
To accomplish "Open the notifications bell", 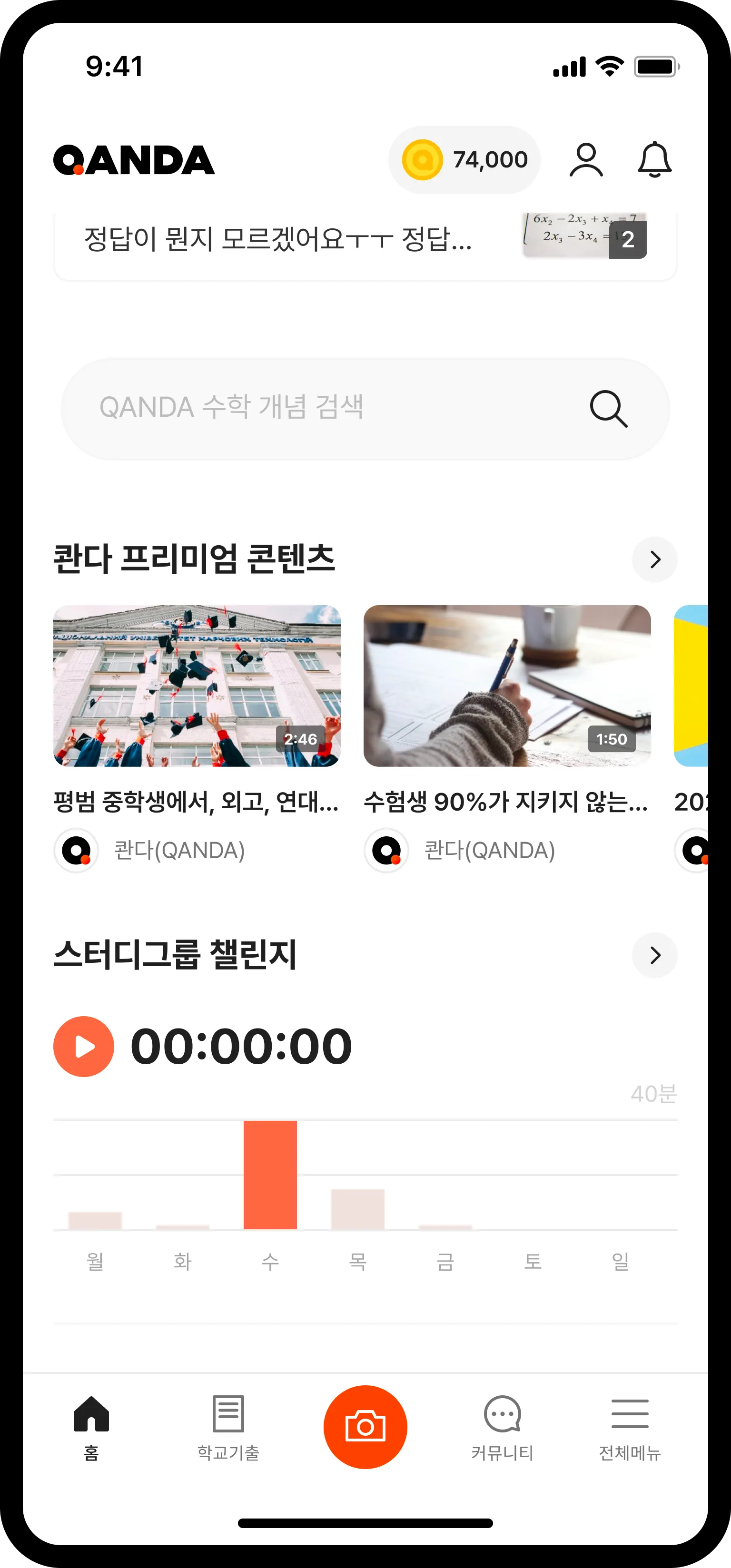I will (654, 160).
